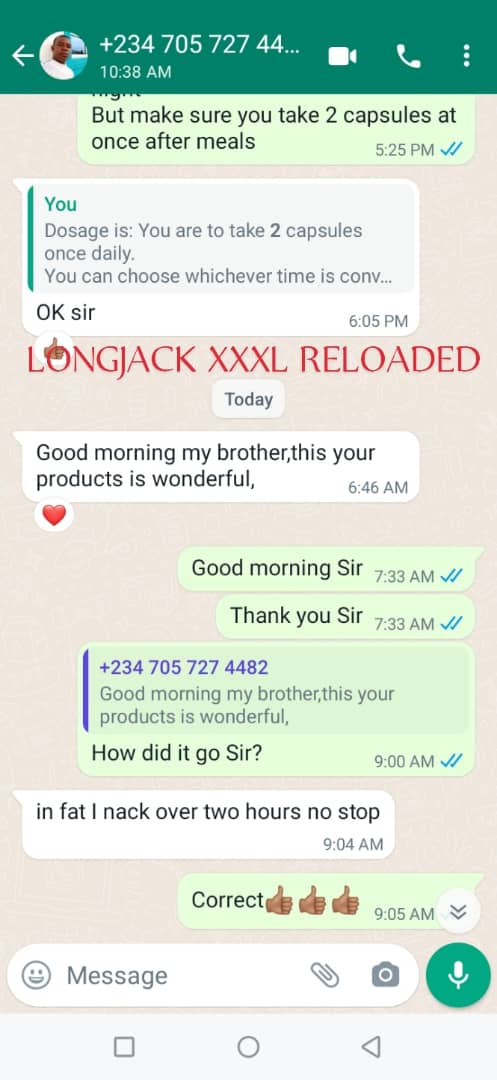Image resolution: width=497 pixels, height=1080 pixels.
Task: View the heart reaction on the 6:46 AM message
Action: pyautogui.click(x=54, y=514)
